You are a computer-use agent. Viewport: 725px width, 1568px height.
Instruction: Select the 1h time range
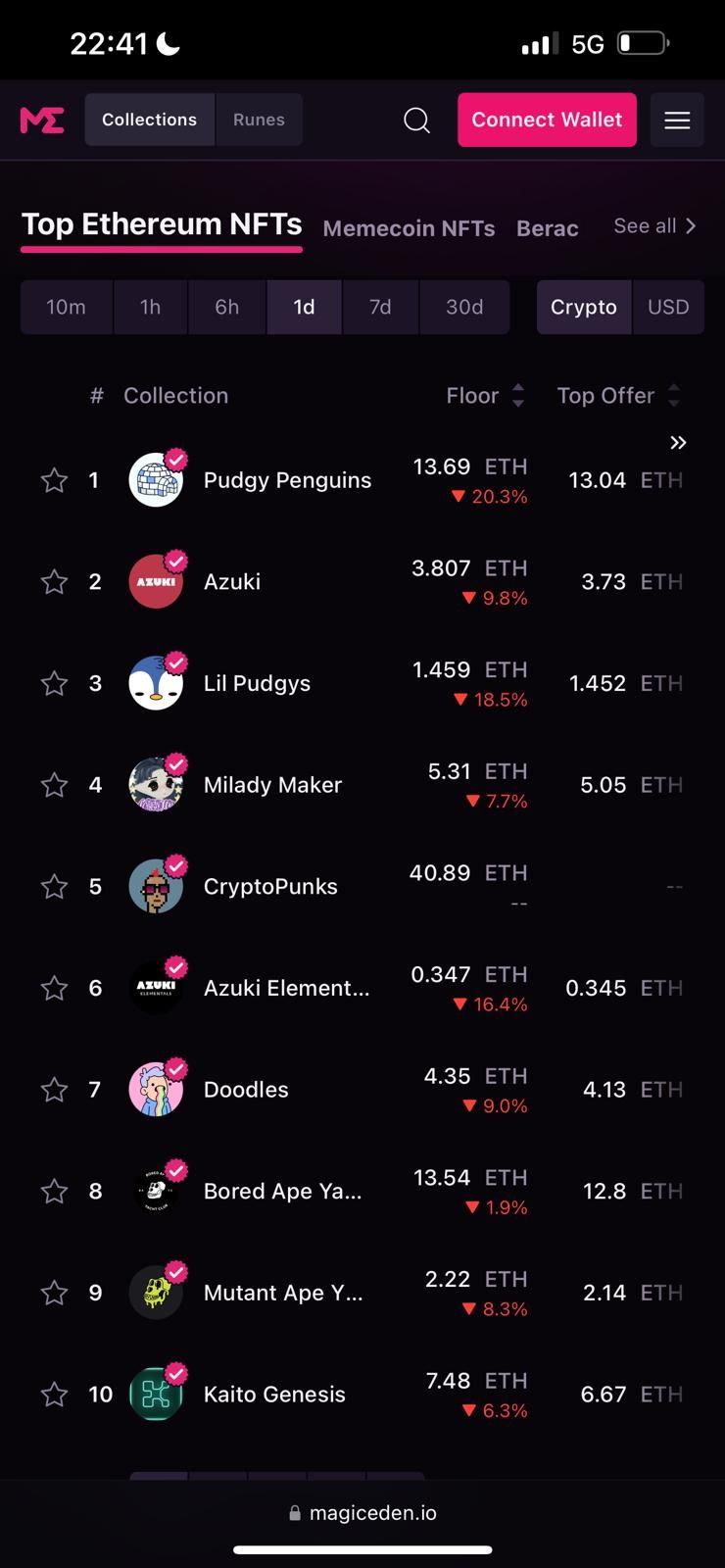(x=150, y=307)
